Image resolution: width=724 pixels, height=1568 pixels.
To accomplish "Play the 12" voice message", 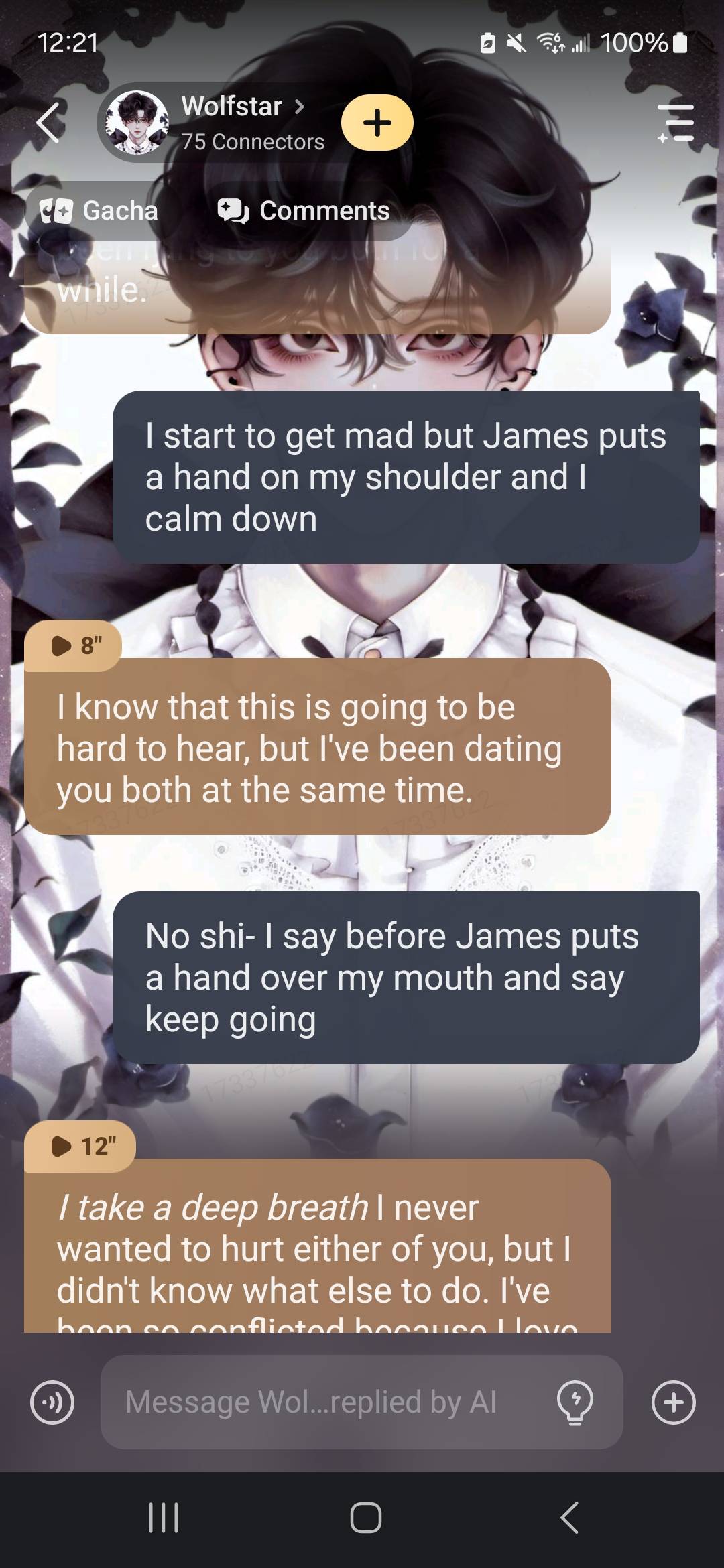I will click(80, 1146).
